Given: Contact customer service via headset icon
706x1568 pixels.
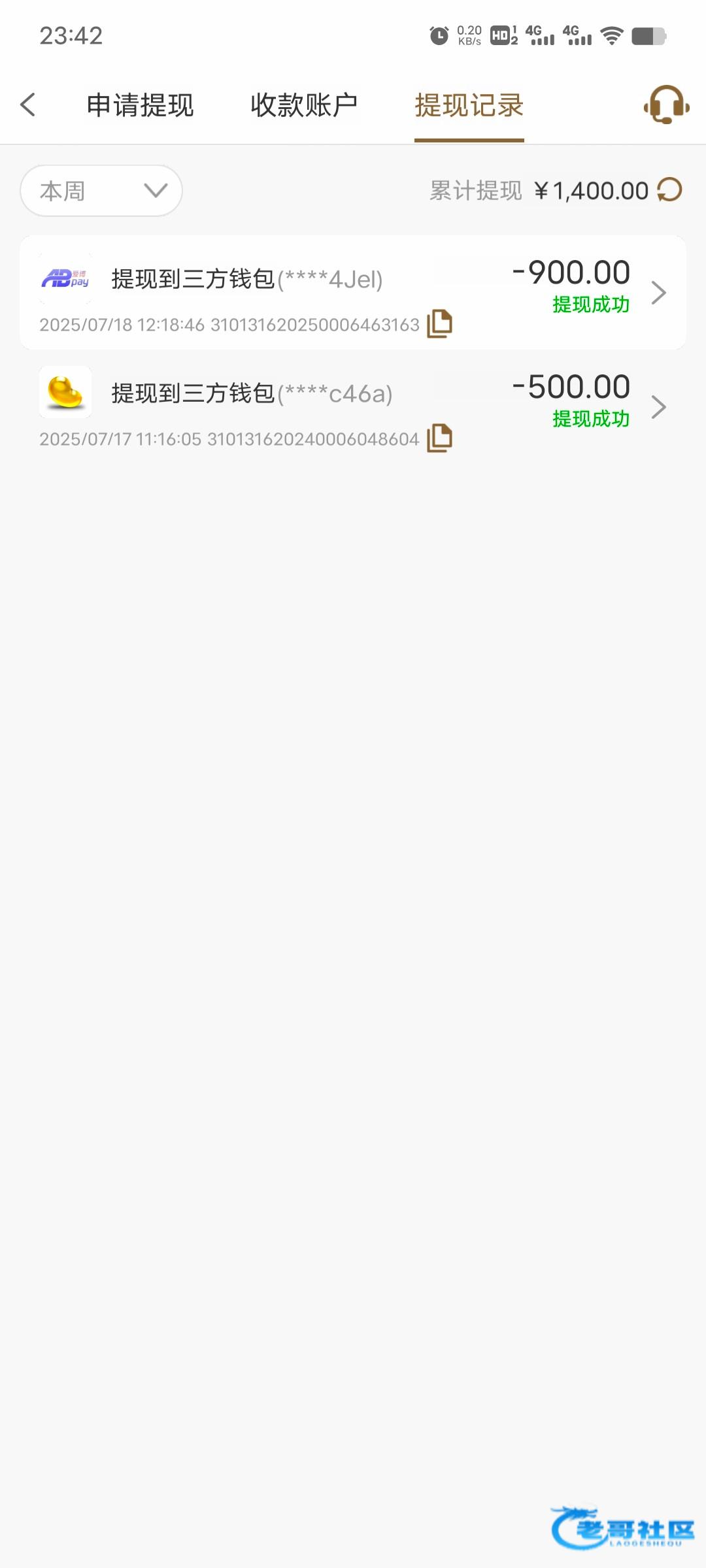Looking at the screenshot, I should pos(666,105).
